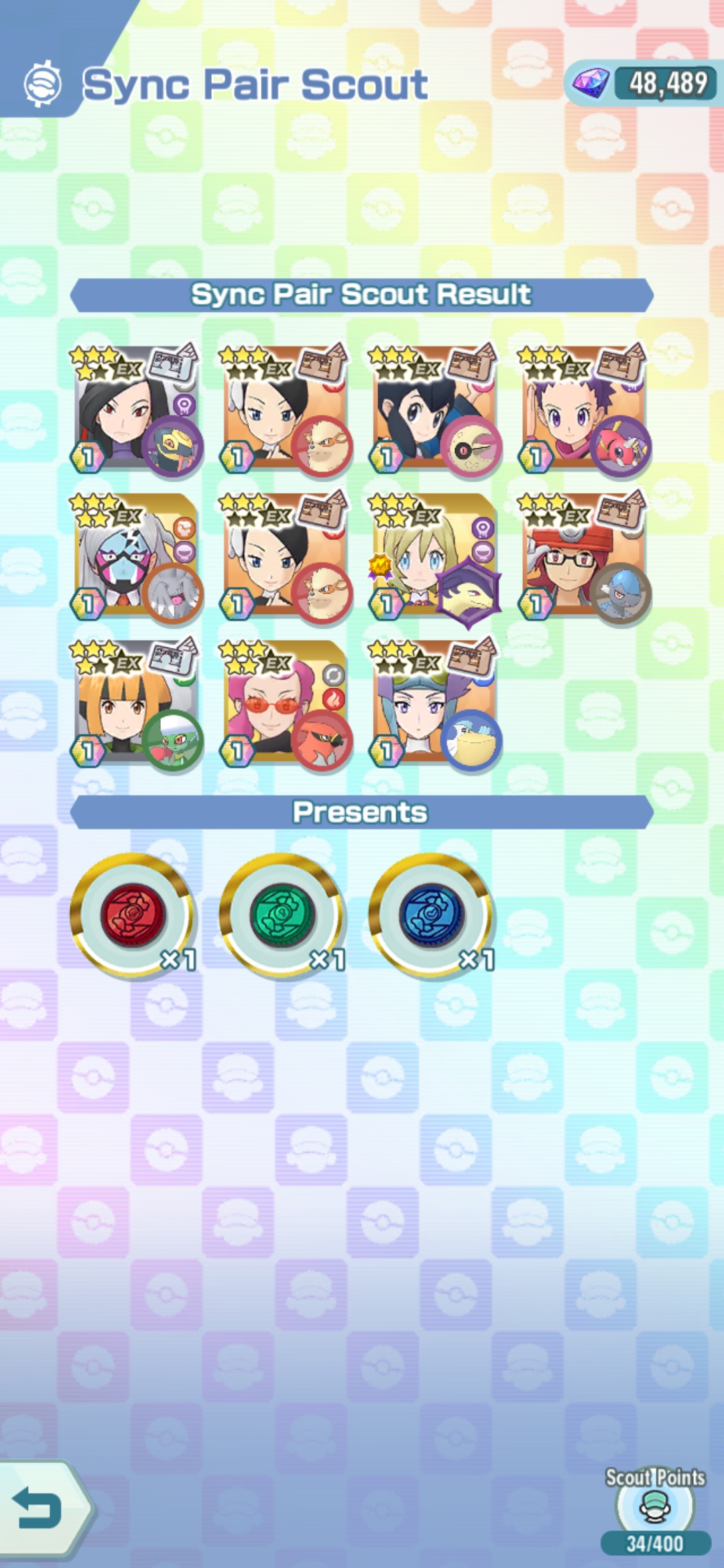The width and height of the screenshot is (724, 1568).
Task: Go back from the scout result
Action: tap(42, 1509)
